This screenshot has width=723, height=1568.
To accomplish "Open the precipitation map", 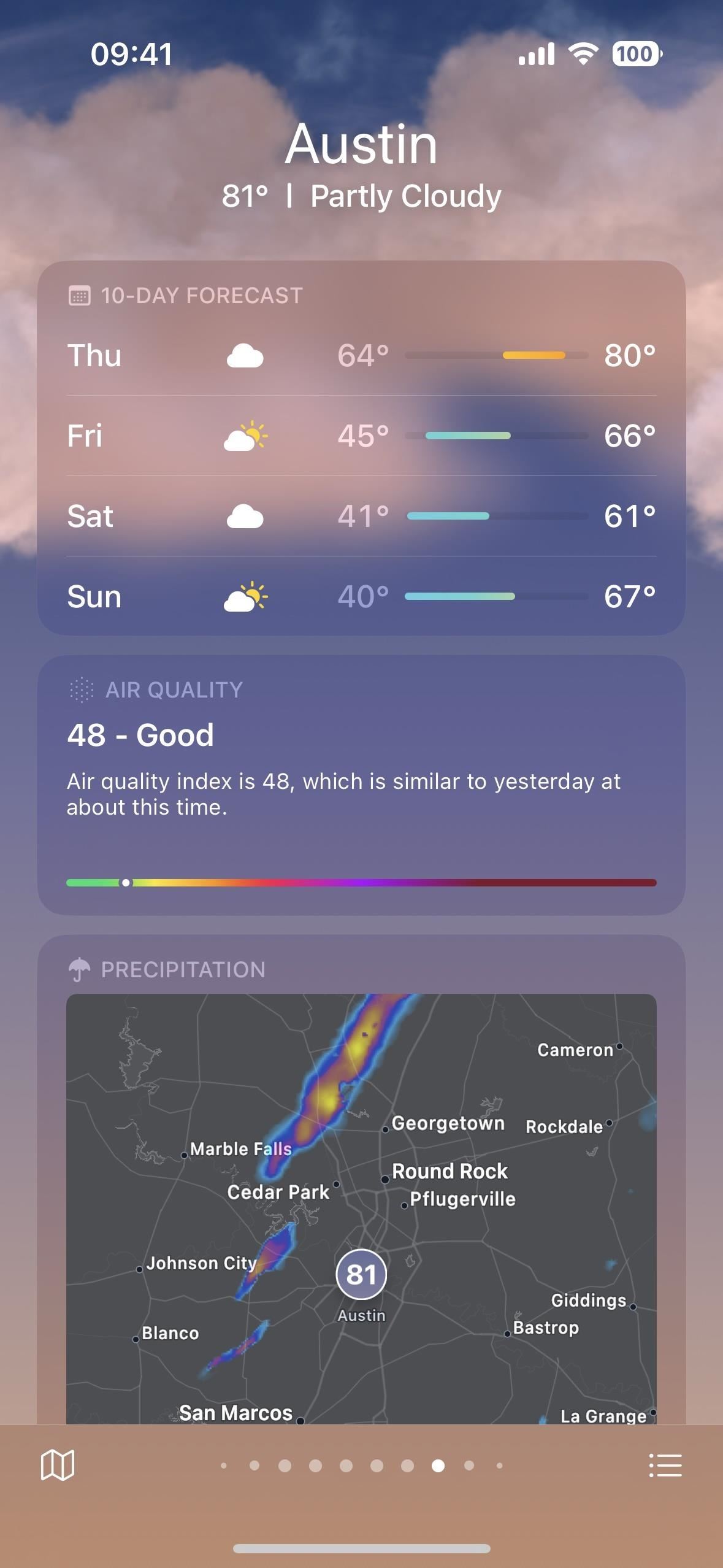I will [361, 1209].
